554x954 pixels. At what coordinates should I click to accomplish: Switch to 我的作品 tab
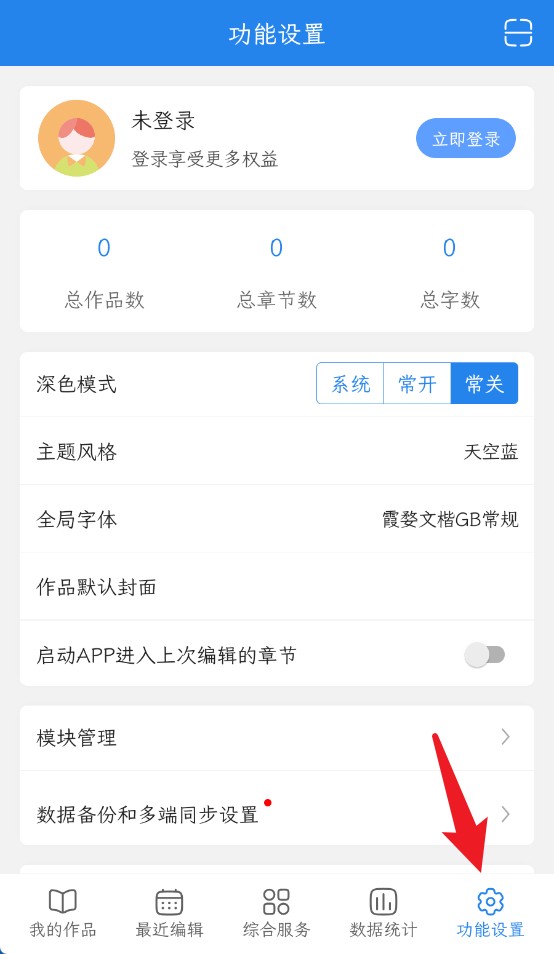pos(63,913)
